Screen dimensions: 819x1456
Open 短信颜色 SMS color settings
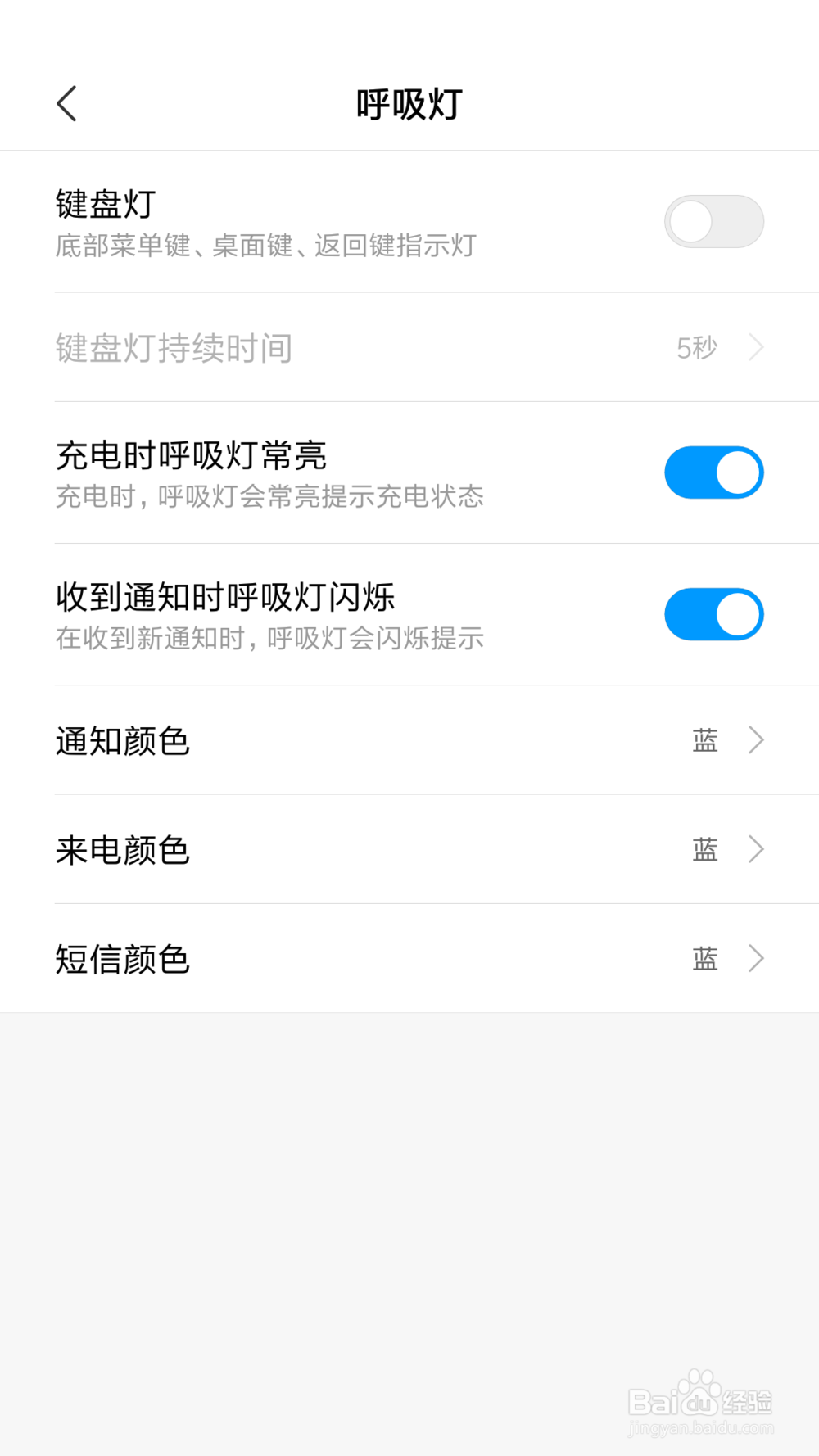409,958
